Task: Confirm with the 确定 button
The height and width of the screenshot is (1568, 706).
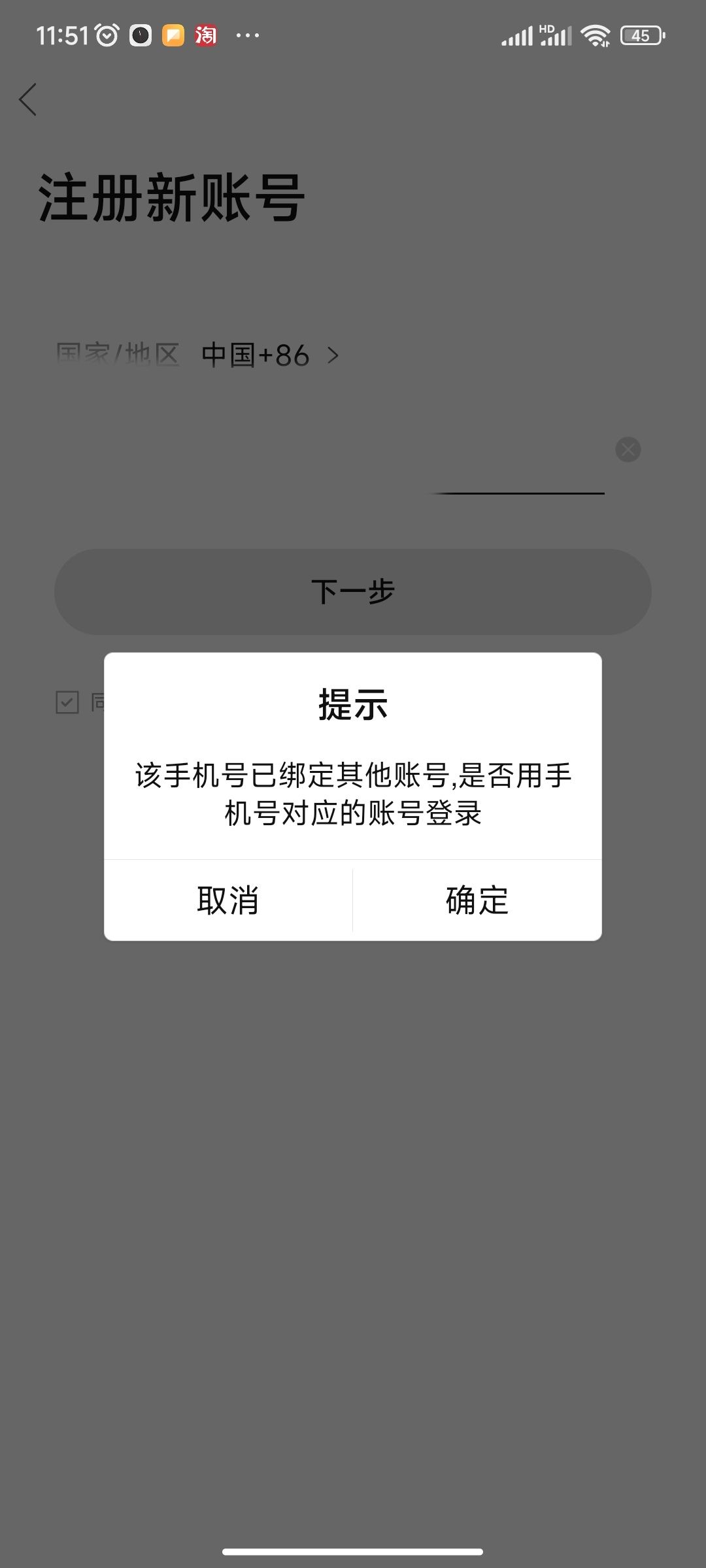Action: pyautogui.click(x=477, y=900)
